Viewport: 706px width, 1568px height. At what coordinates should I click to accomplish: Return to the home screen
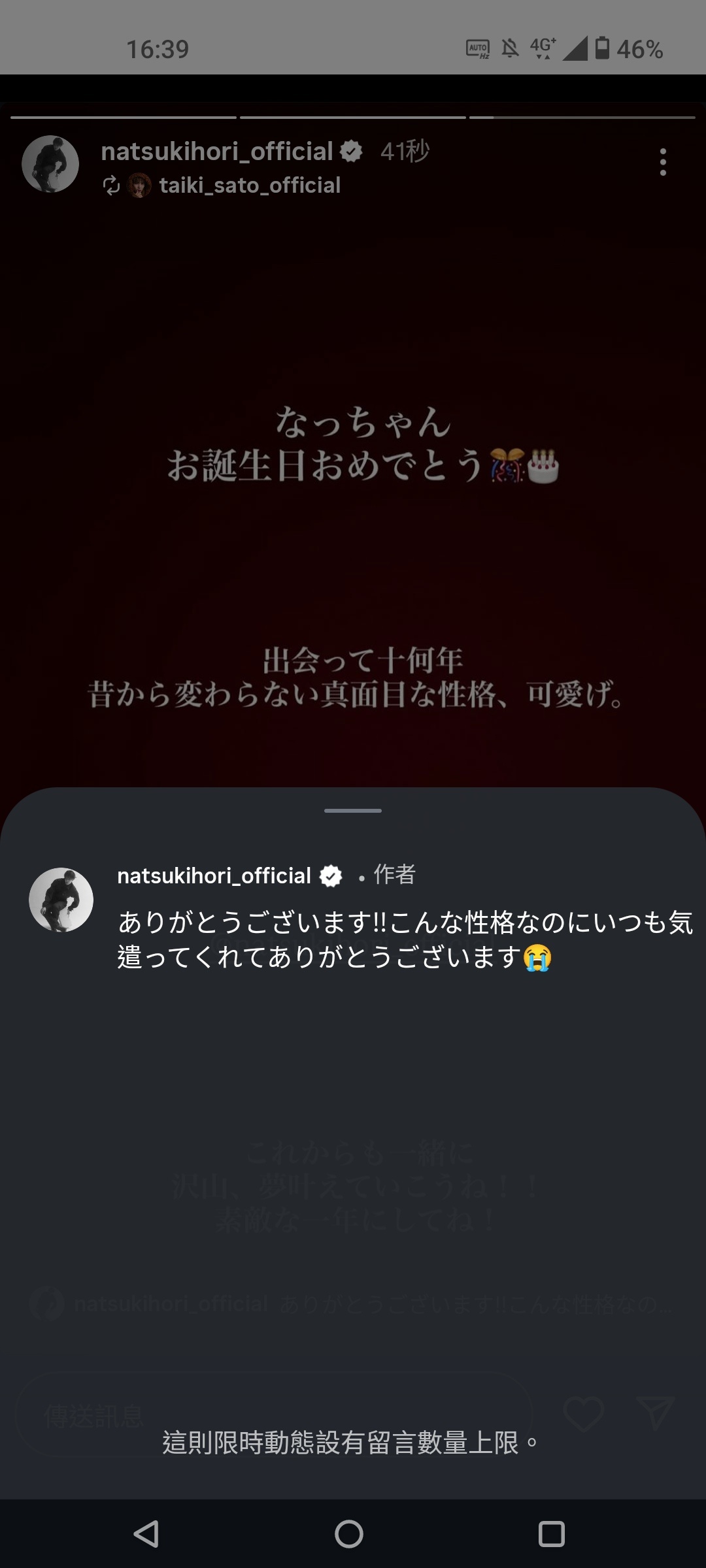click(x=349, y=1533)
